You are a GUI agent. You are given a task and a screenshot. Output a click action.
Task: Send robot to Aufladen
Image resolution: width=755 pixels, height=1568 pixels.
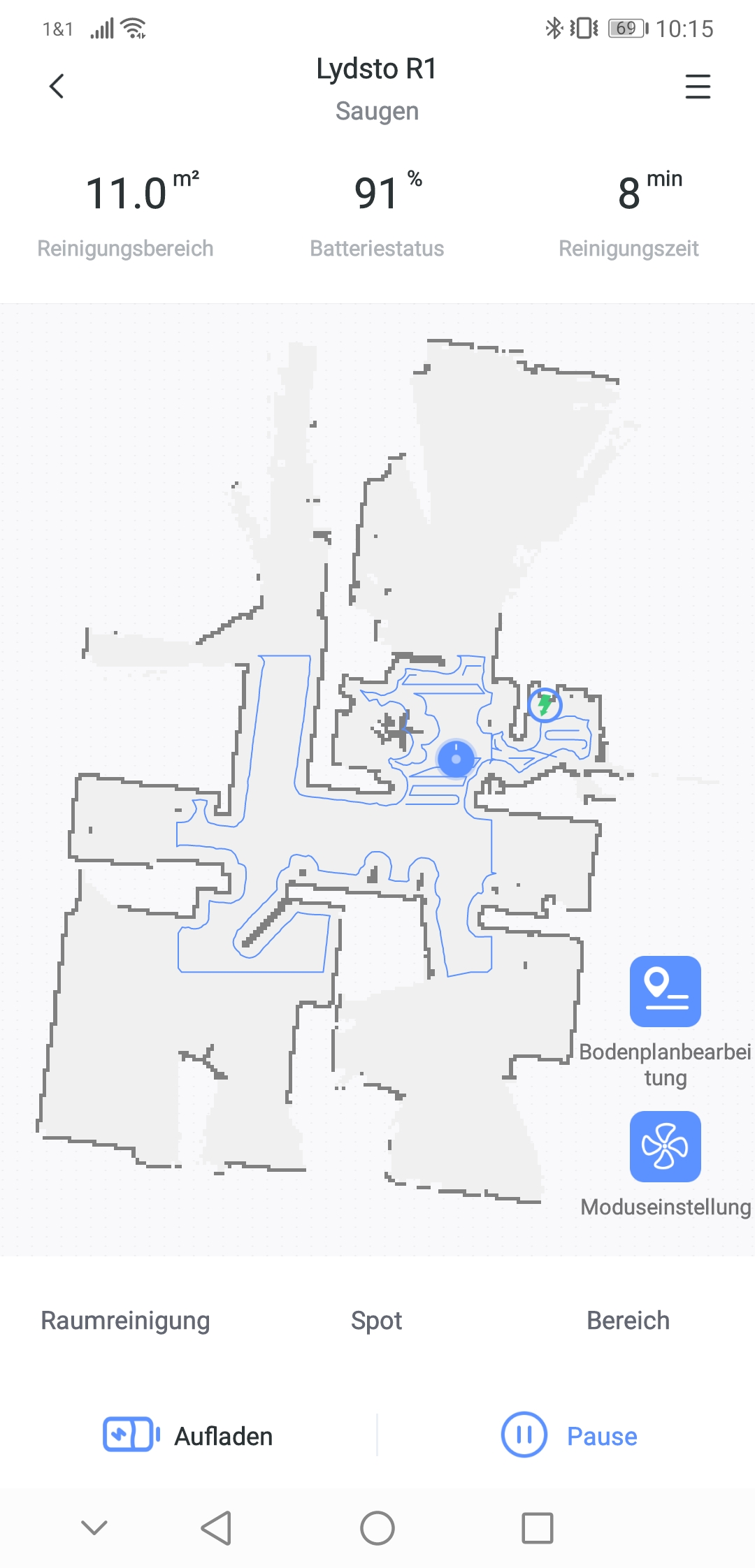click(x=189, y=1436)
